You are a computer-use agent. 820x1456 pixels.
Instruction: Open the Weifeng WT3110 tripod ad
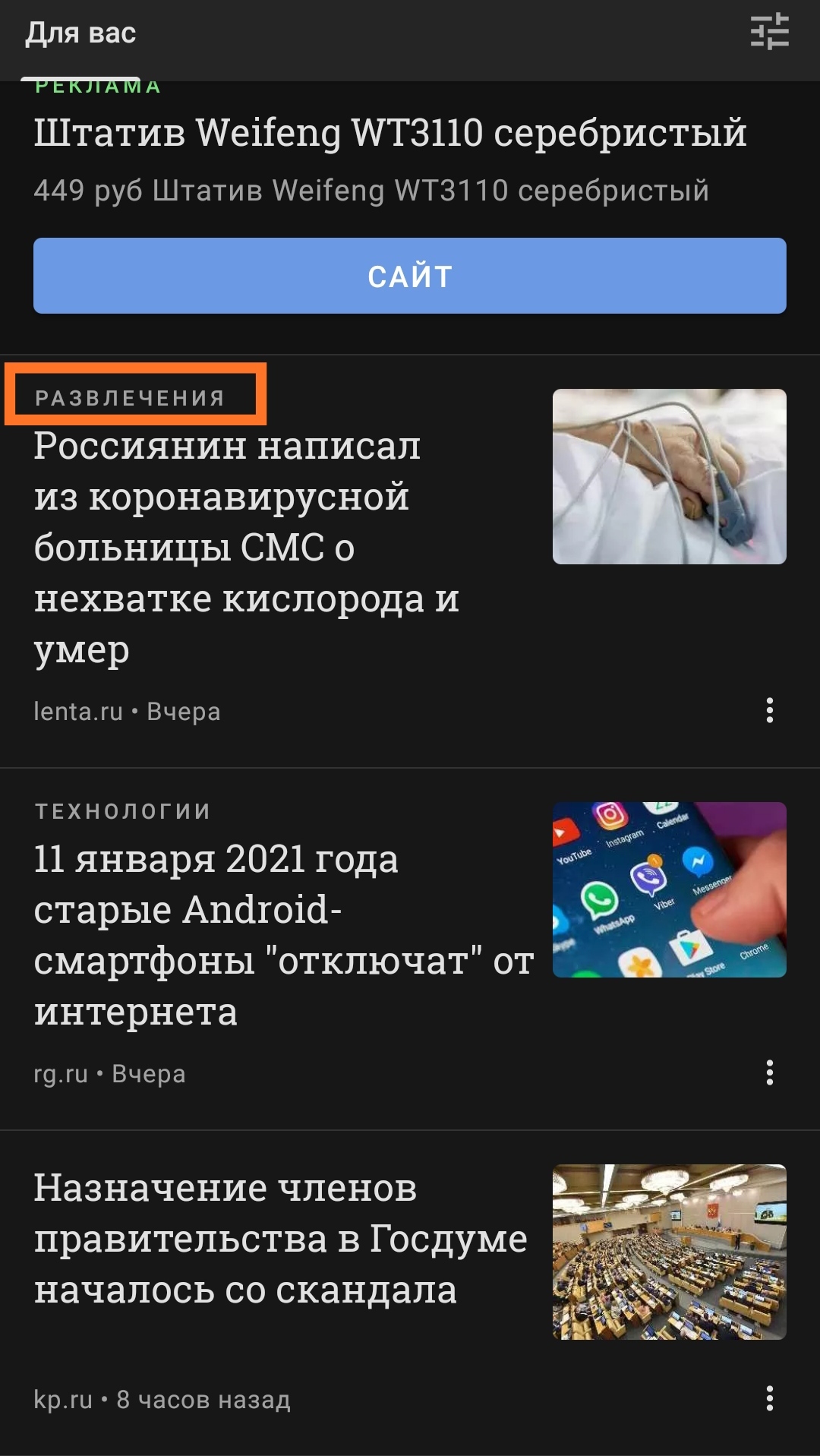[x=390, y=133]
